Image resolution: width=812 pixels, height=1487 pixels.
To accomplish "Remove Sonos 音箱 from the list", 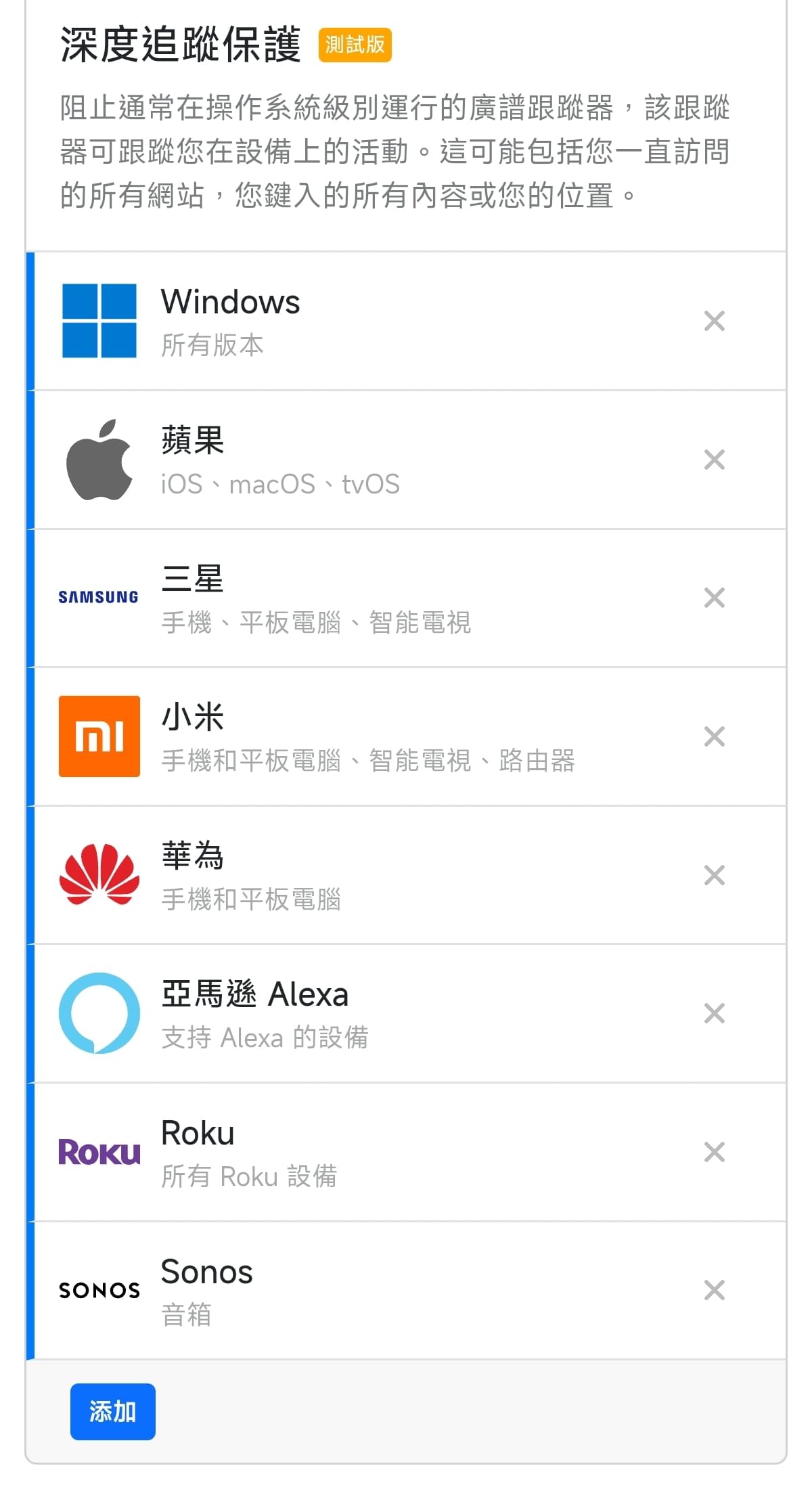I will pyautogui.click(x=714, y=1290).
